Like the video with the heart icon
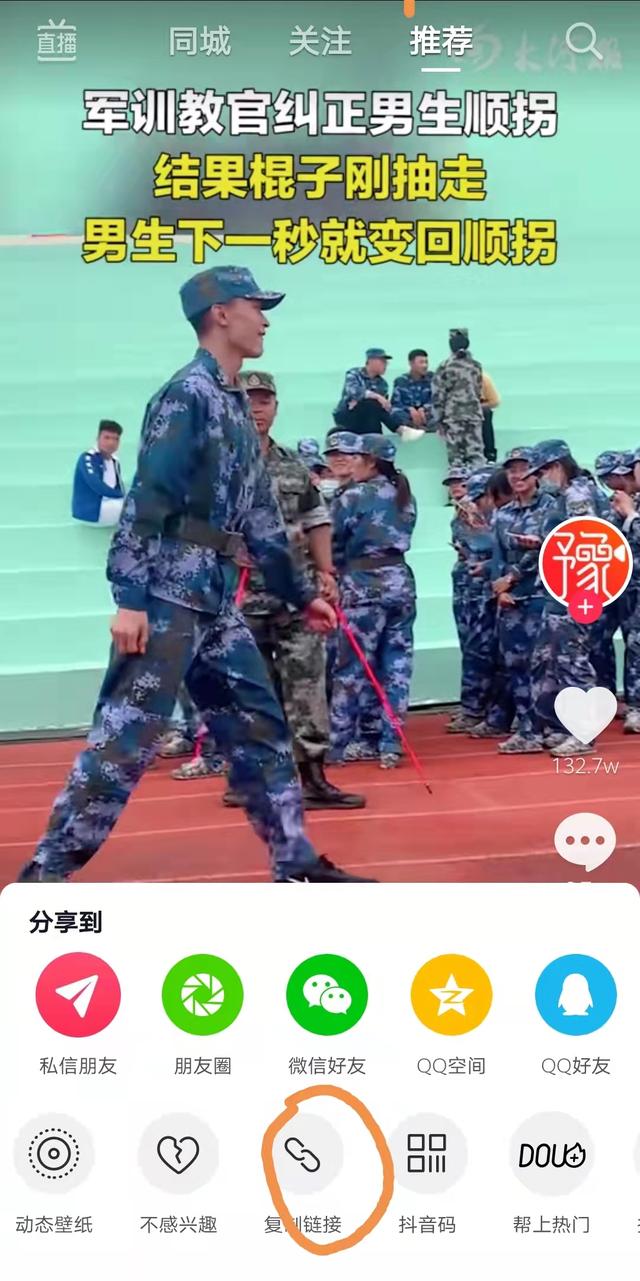The width and height of the screenshot is (640, 1281). tap(585, 713)
